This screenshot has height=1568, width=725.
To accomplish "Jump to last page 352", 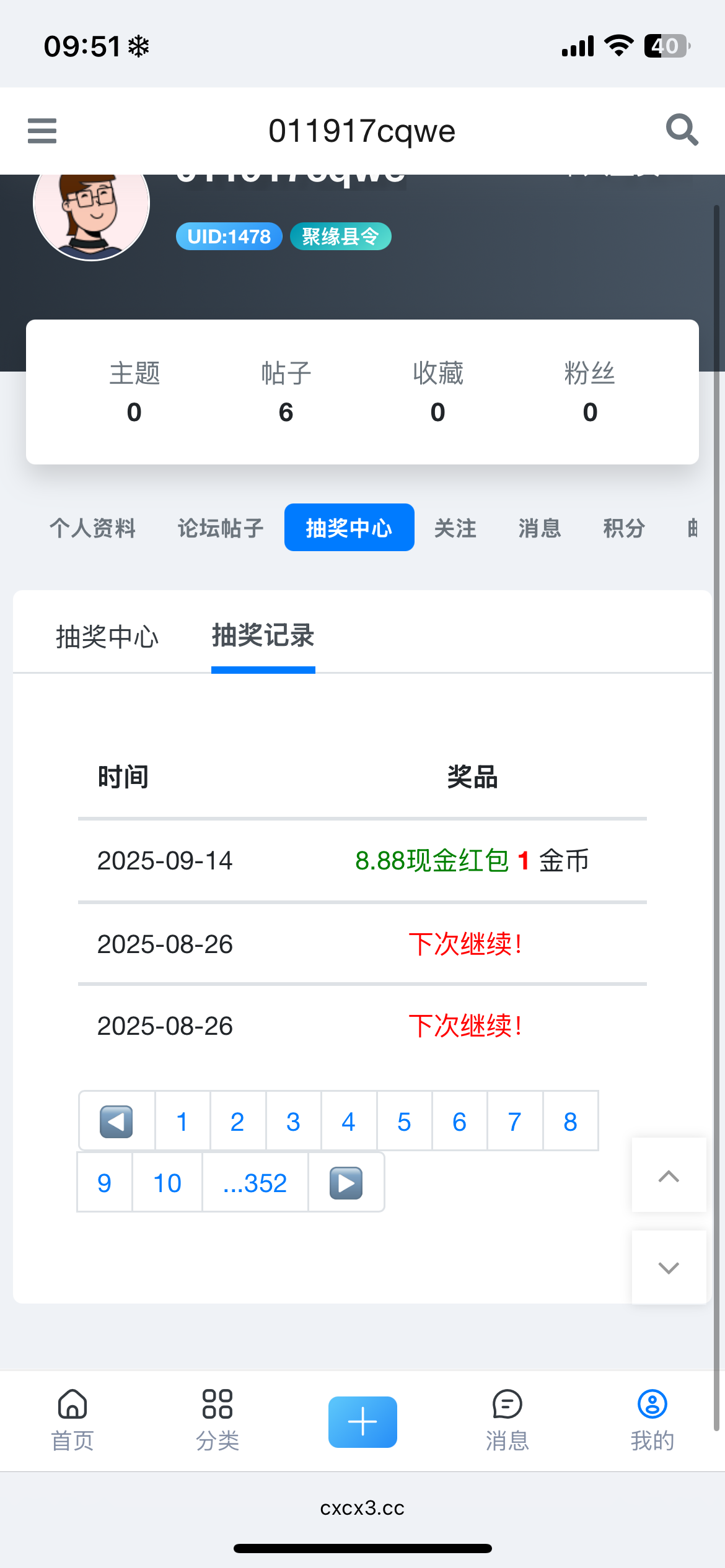I will 255,1183.
